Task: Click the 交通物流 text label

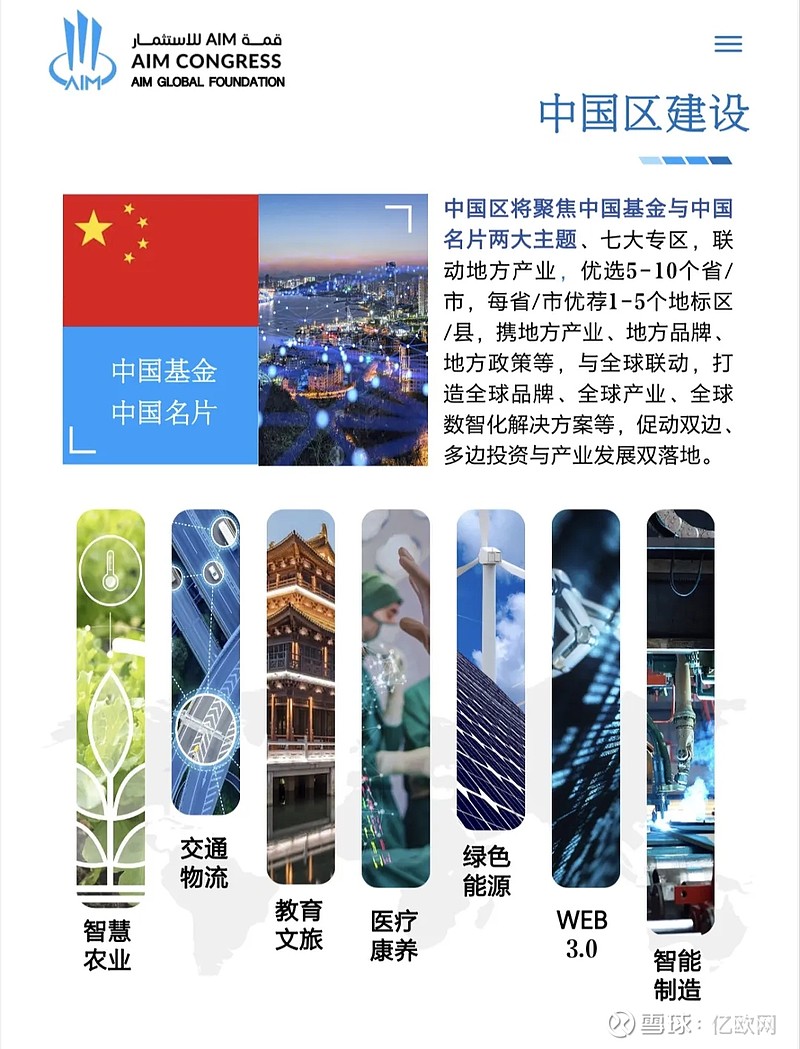Action: pos(206,862)
